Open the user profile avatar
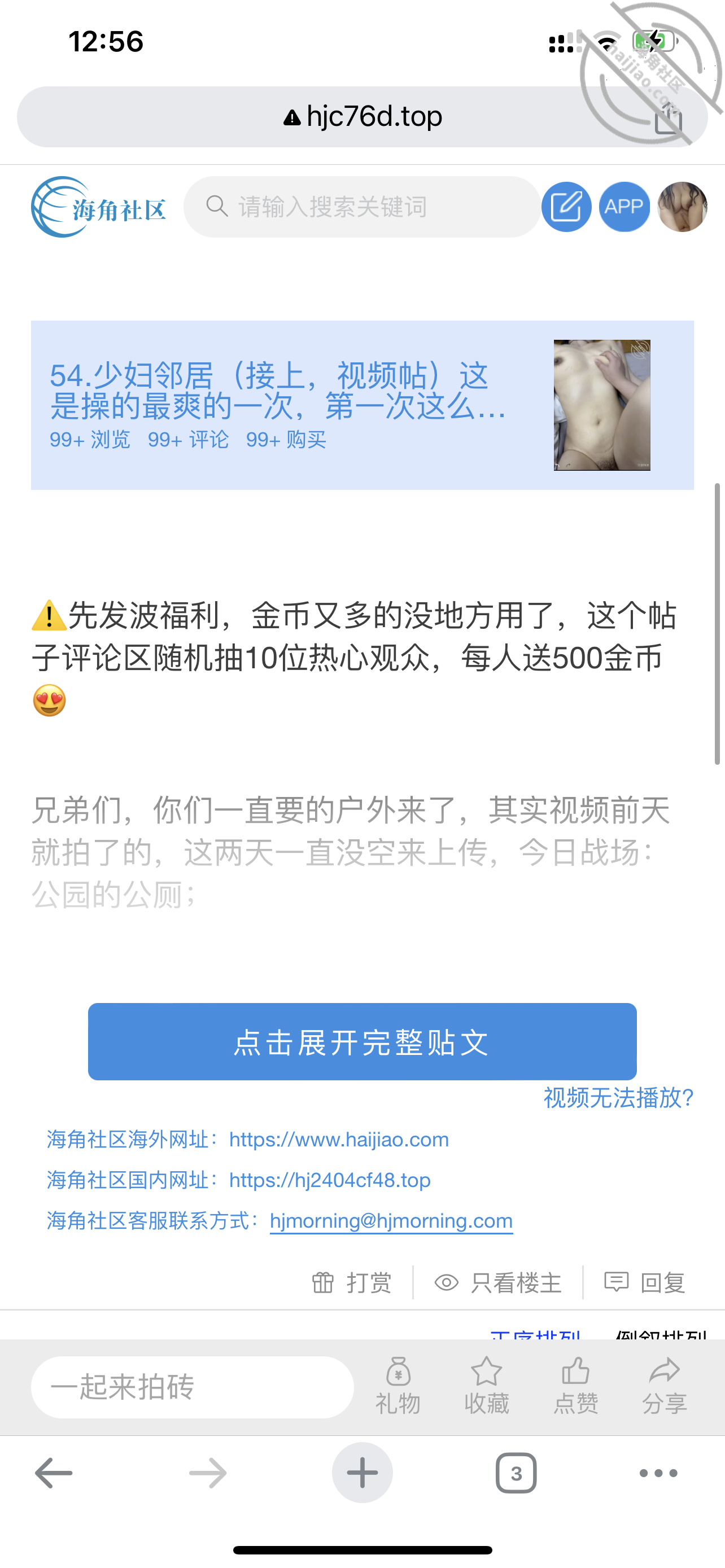The height and width of the screenshot is (1568, 725). [x=683, y=207]
